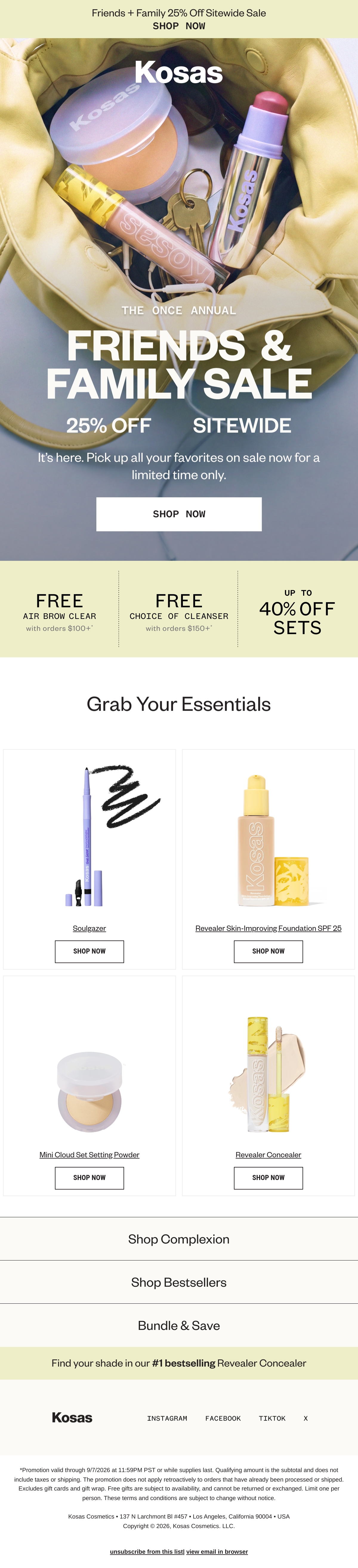Select the Bundle & Save row
This screenshot has height=1568, width=358.
click(x=179, y=1325)
